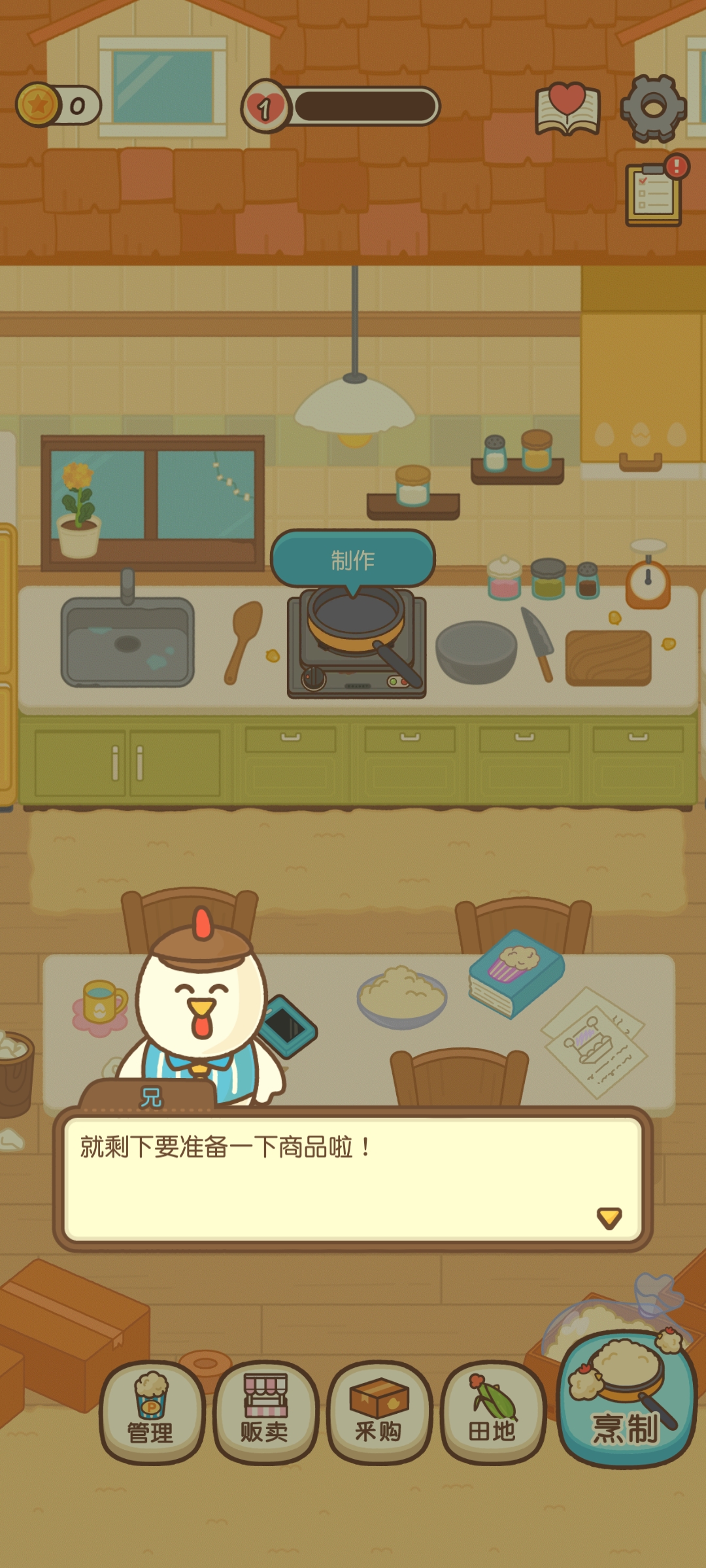Open the settings gear
This screenshot has height=1568, width=706.
(x=653, y=108)
